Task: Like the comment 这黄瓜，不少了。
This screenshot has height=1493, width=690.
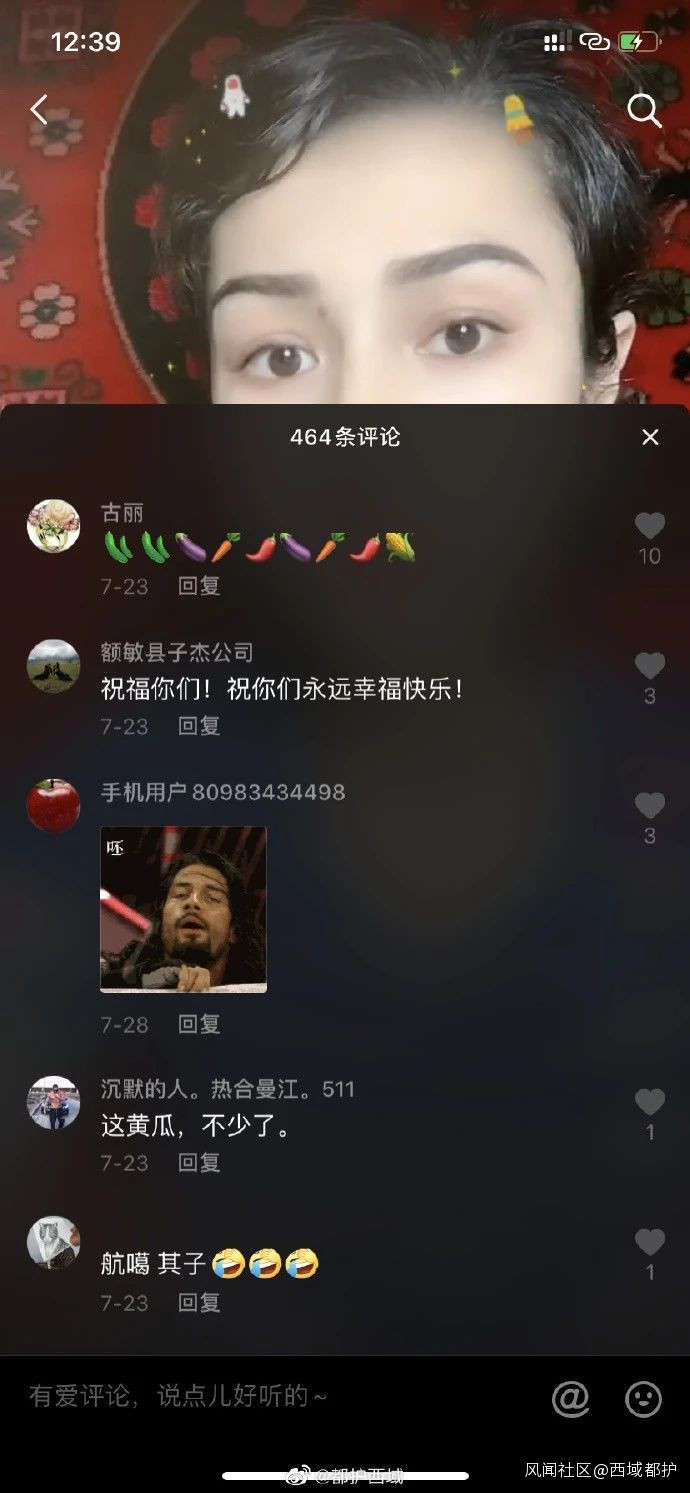Action: (x=650, y=1102)
